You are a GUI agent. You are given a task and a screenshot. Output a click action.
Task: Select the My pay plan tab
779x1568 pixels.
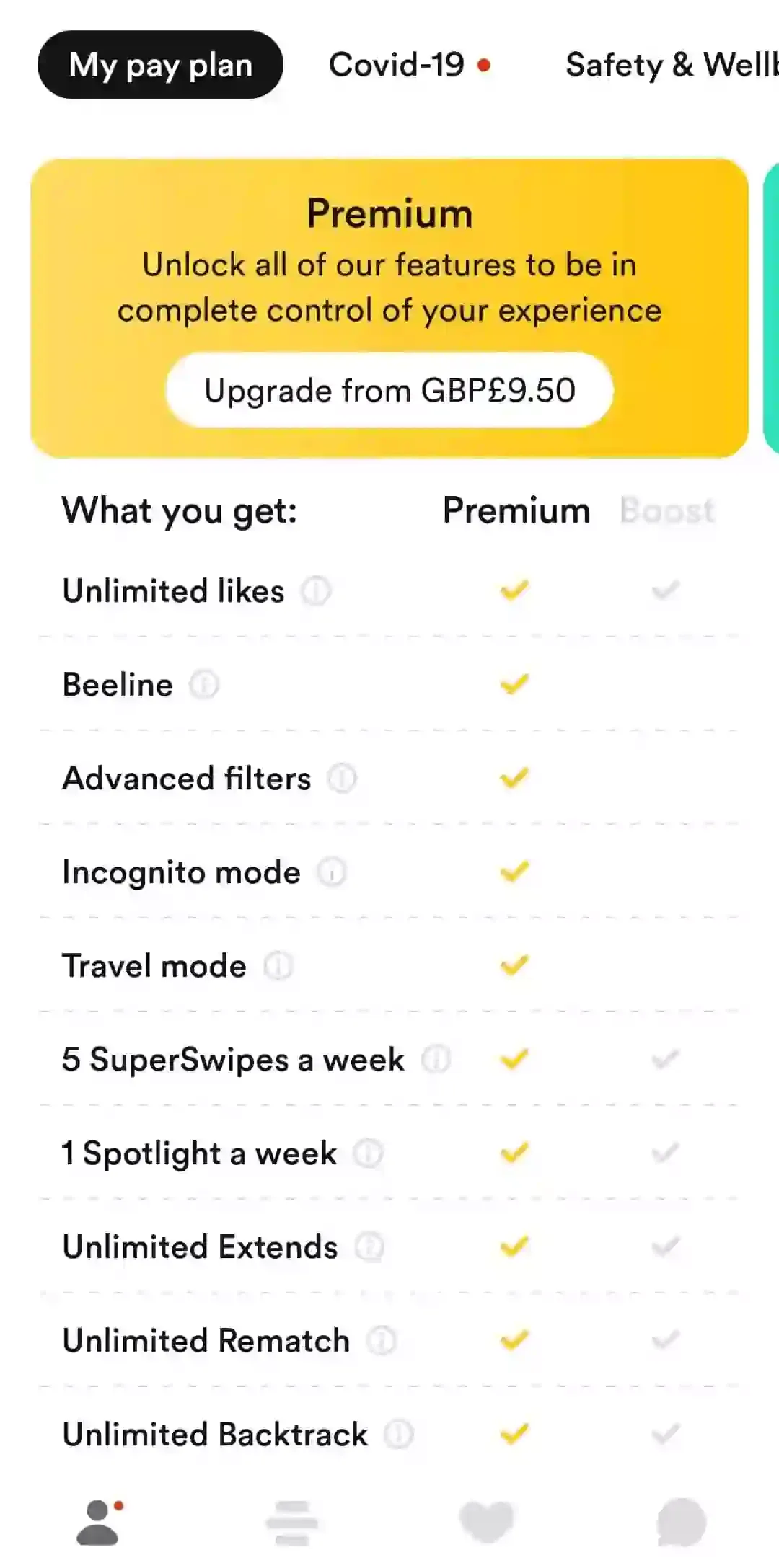[x=160, y=65]
